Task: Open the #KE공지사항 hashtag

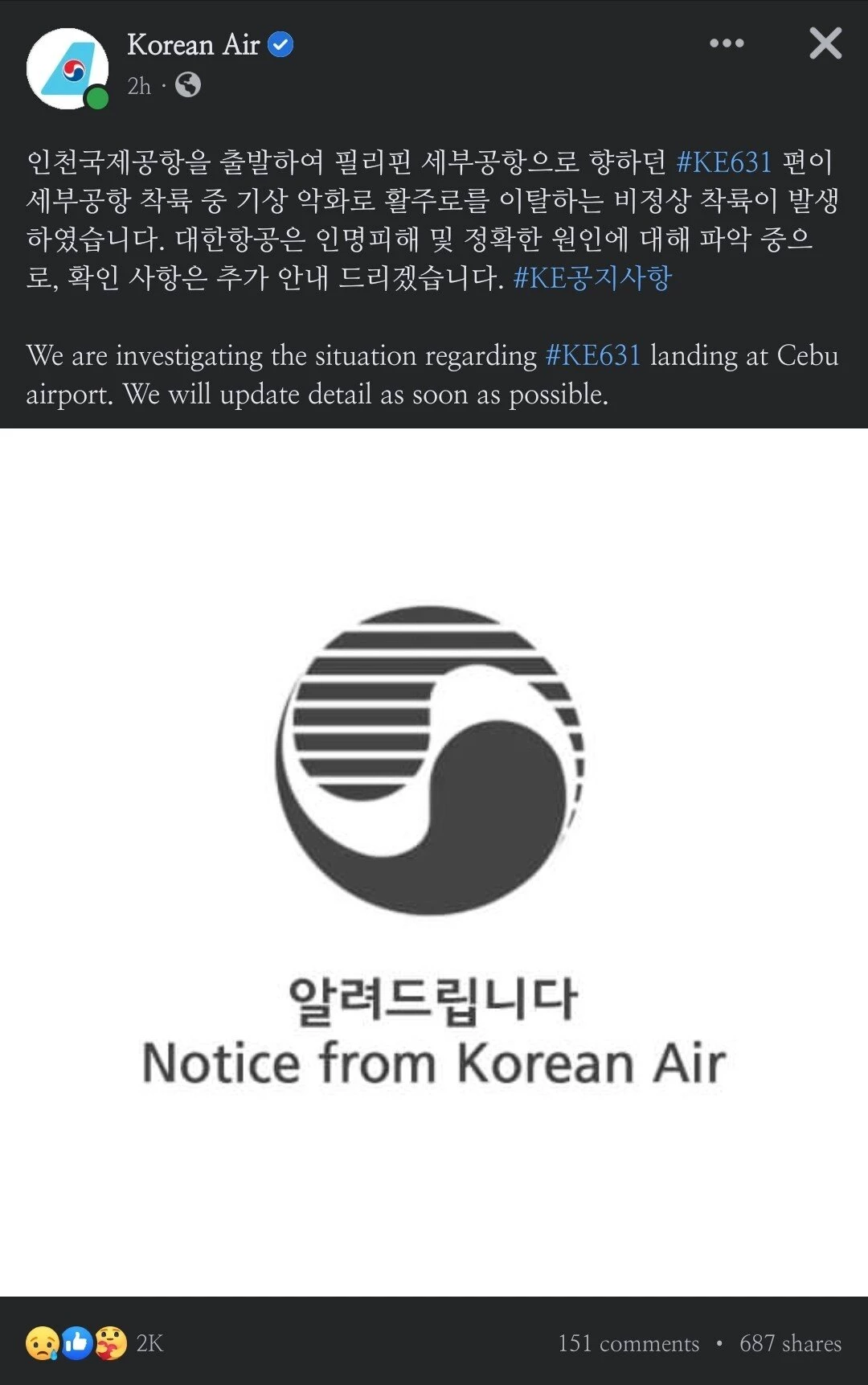Action: coord(592,278)
